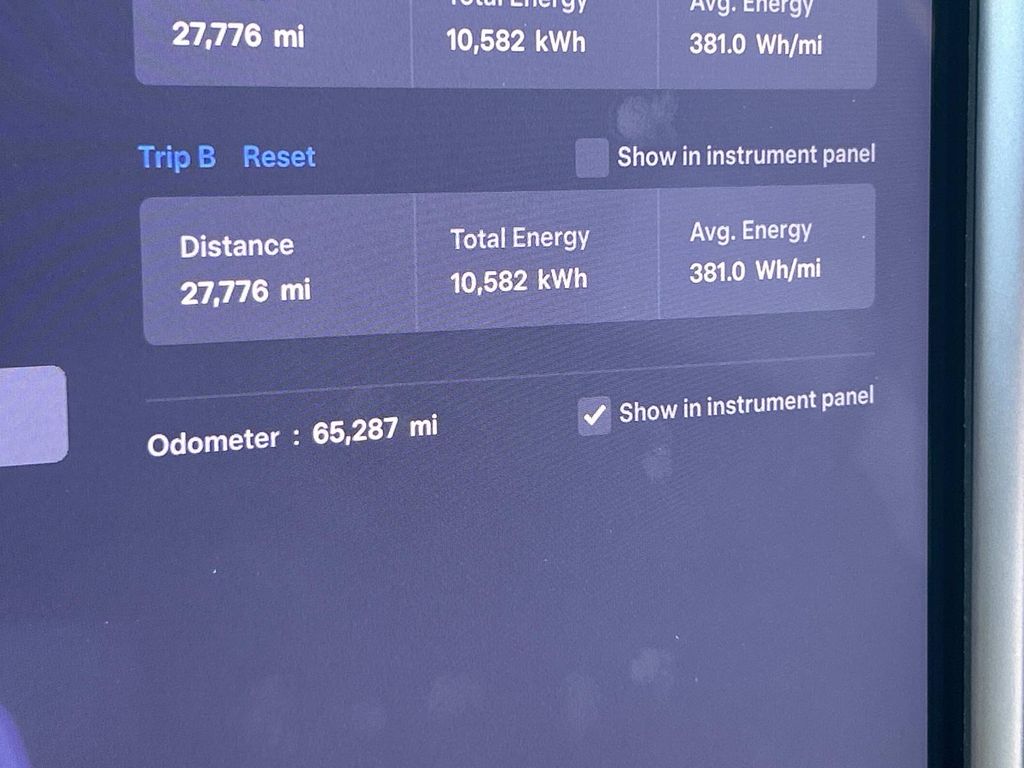Uncheck Odometer show in instrument panel
Image resolution: width=1024 pixels, height=768 pixels.
[594, 415]
